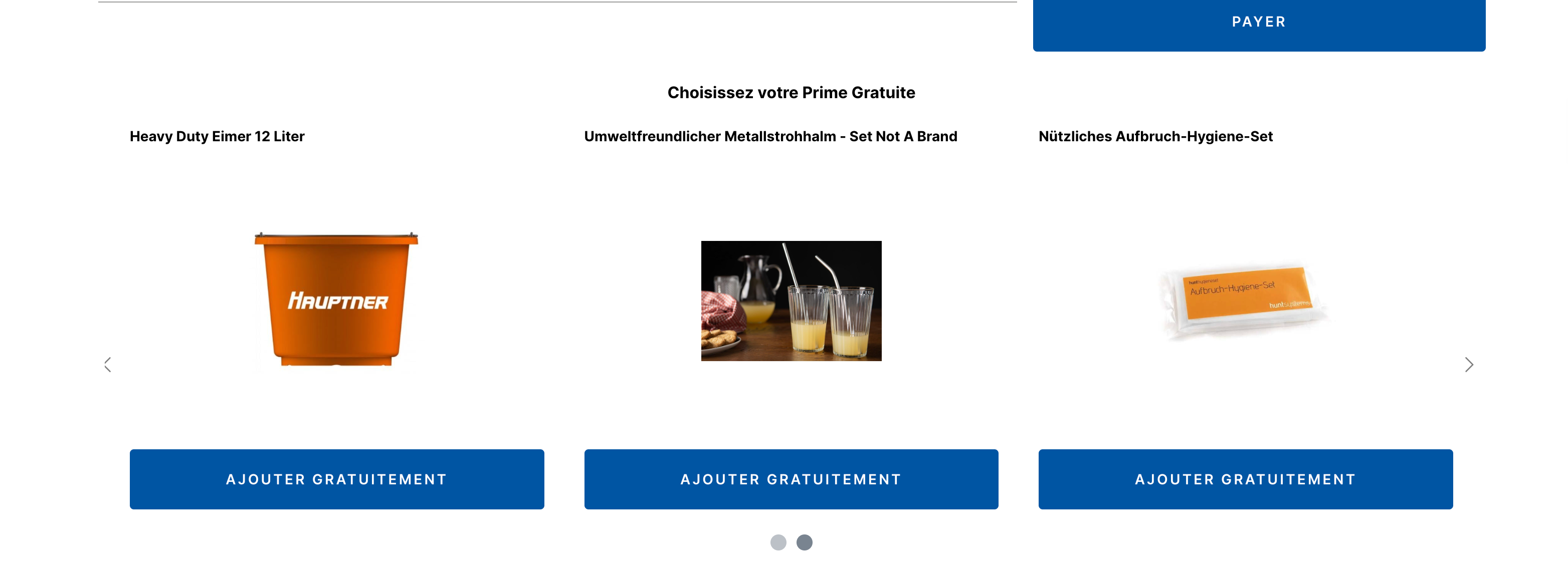
Task: Add Nützliches Aufbruch-Hygiene-Set for free
Action: (1245, 479)
